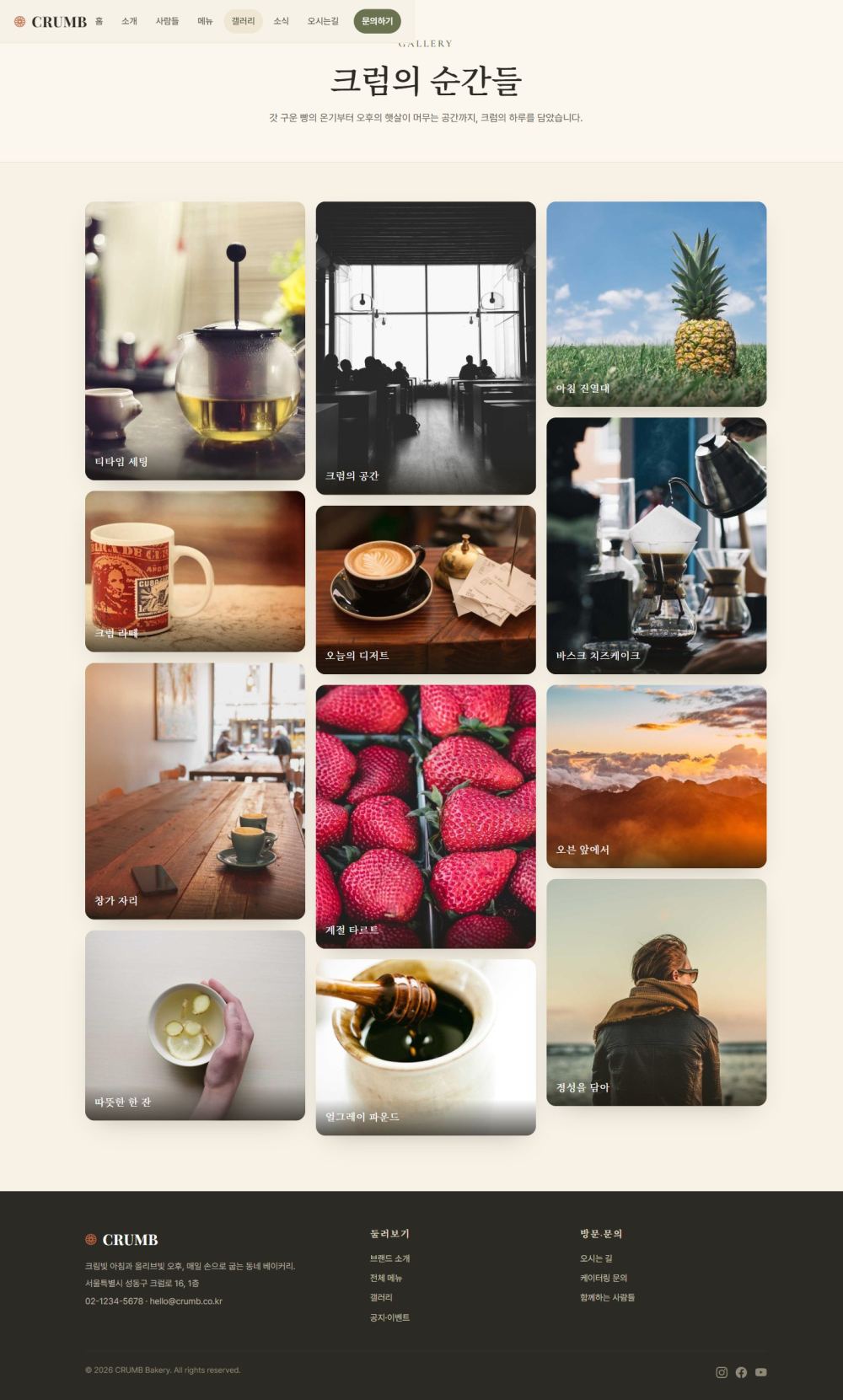Tap the 오늘의 디저트 gallery tile
843x1400 pixels.
coord(426,590)
